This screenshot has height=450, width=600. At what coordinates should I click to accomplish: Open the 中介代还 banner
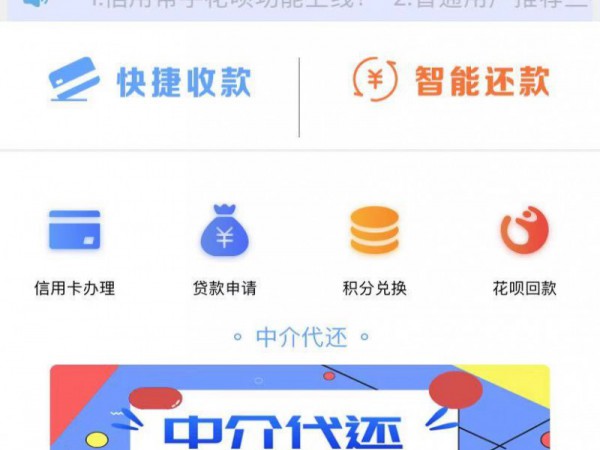click(x=300, y=408)
